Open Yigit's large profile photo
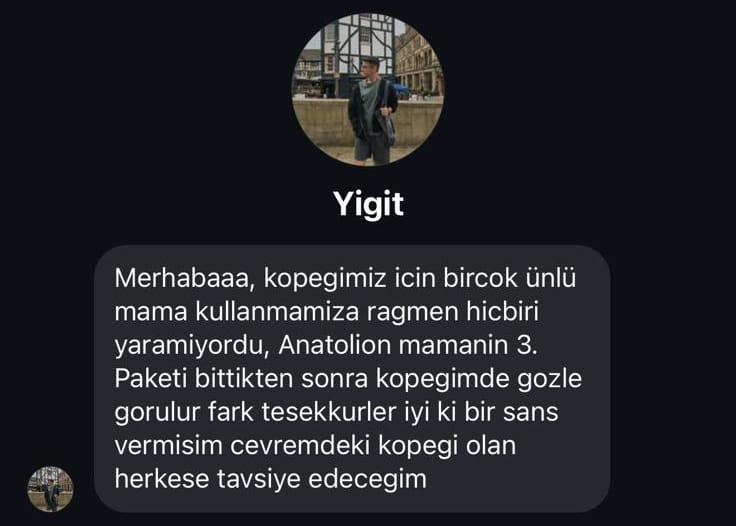736x526 pixels. pos(367,90)
